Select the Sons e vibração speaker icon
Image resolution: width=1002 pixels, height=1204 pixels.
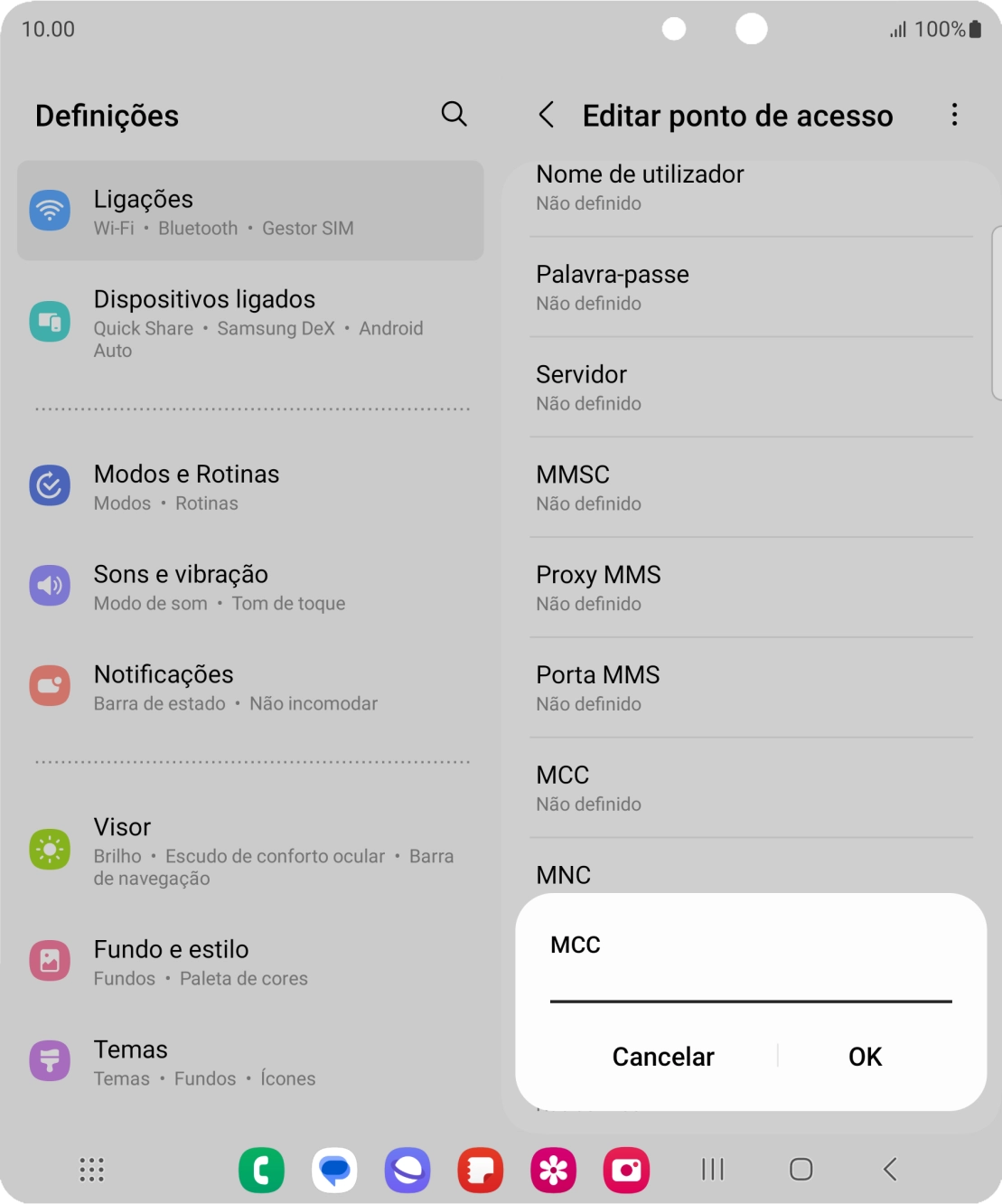click(x=51, y=586)
